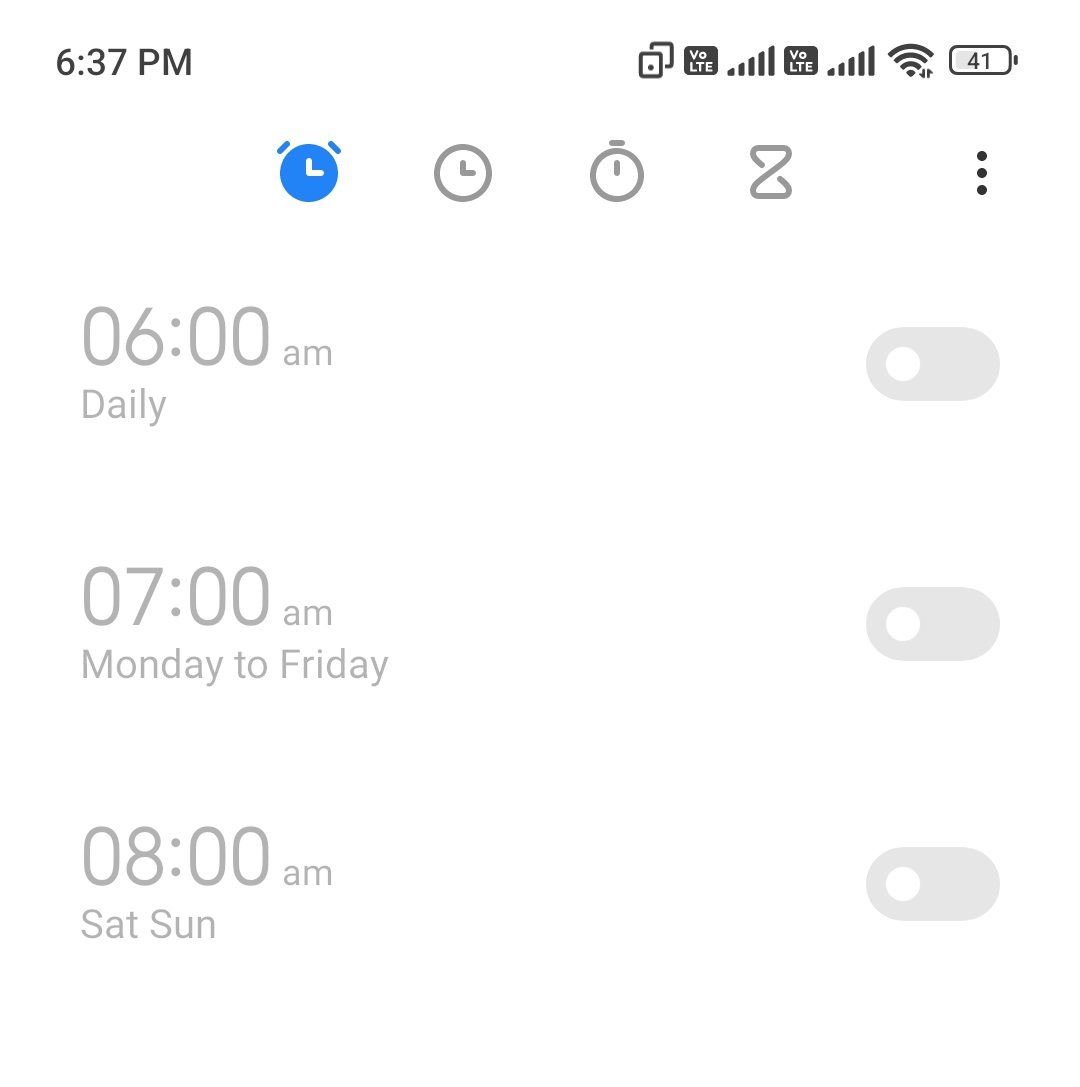
Task: Open the three-dot overflow menu
Action: pos(982,174)
